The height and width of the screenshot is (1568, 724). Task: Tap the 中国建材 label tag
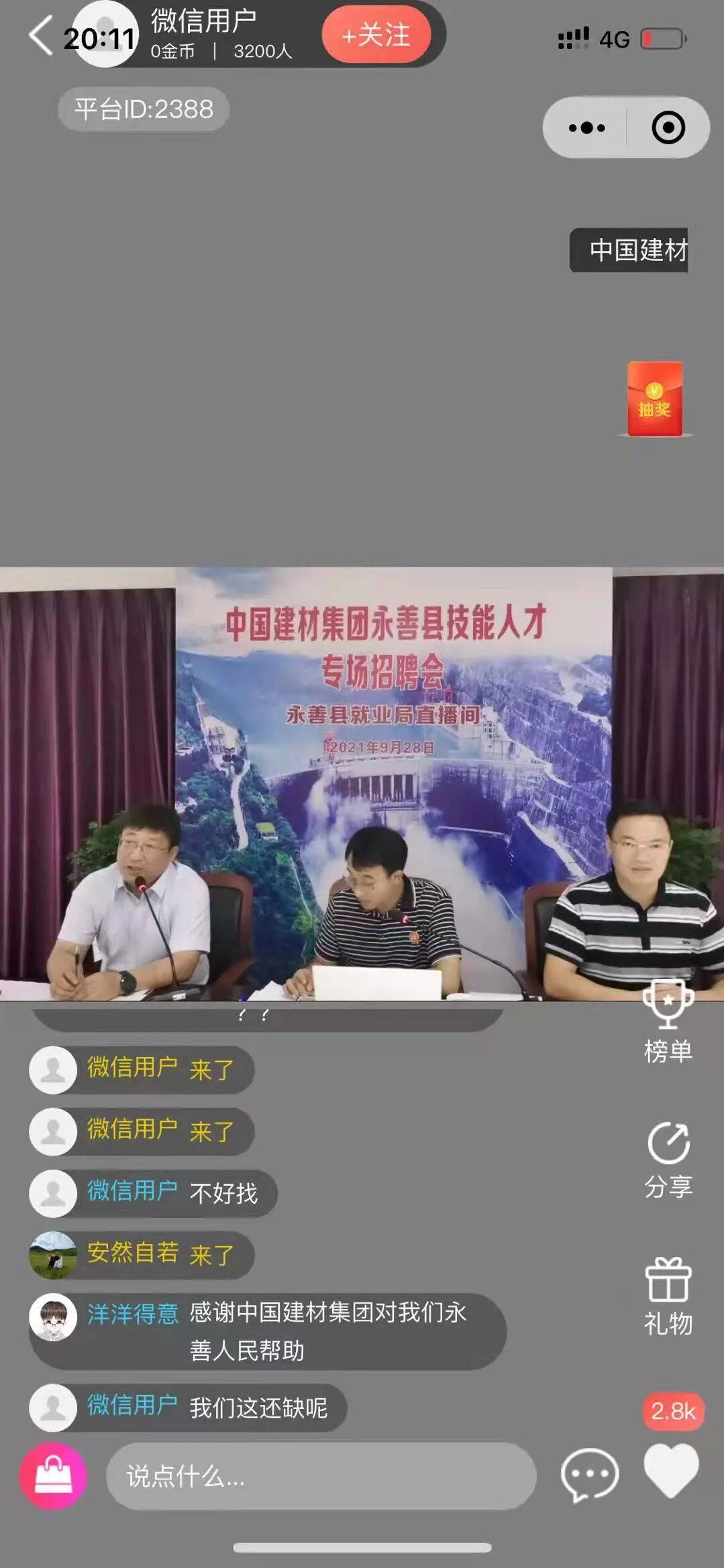tap(629, 250)
